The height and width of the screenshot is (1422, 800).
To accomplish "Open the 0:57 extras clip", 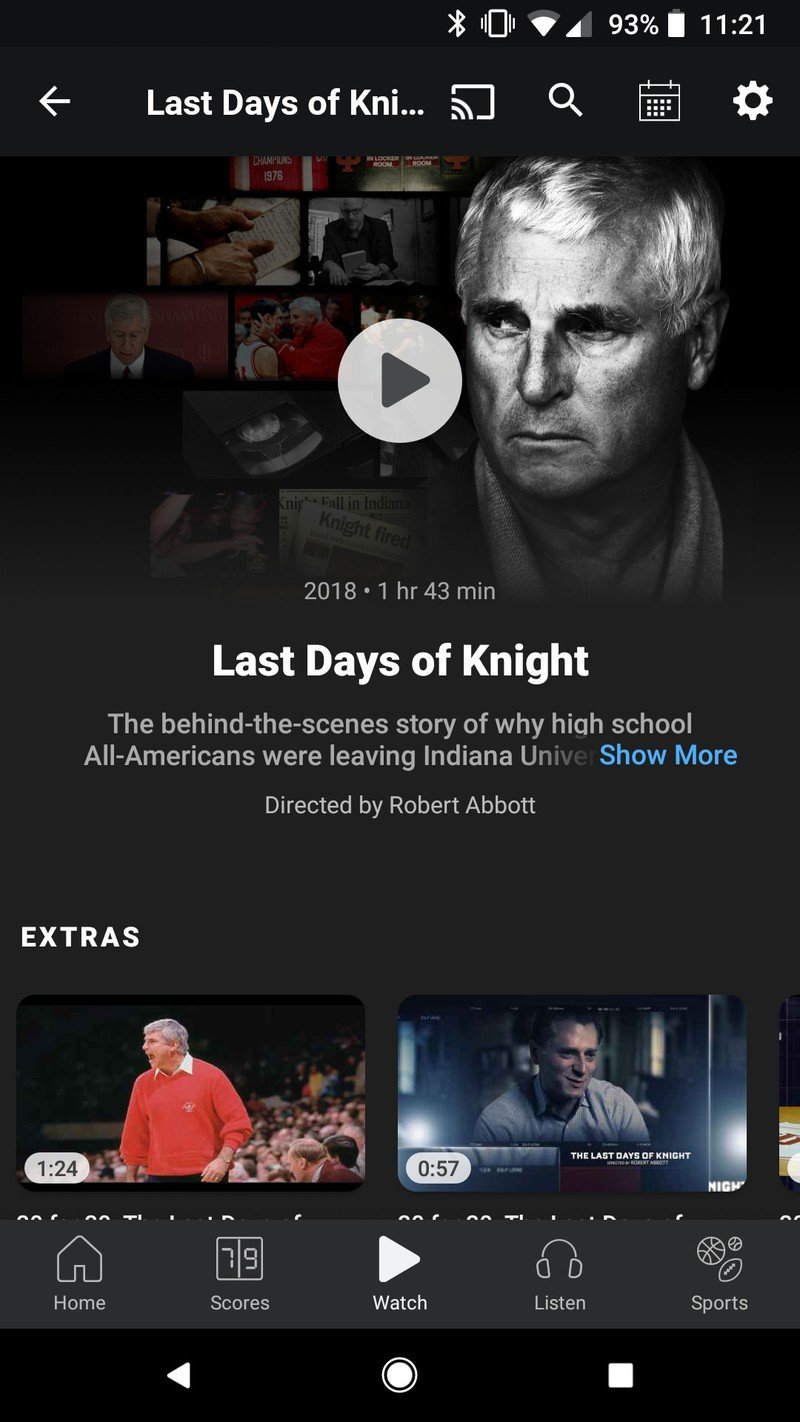I will [x=572, y=1092].
